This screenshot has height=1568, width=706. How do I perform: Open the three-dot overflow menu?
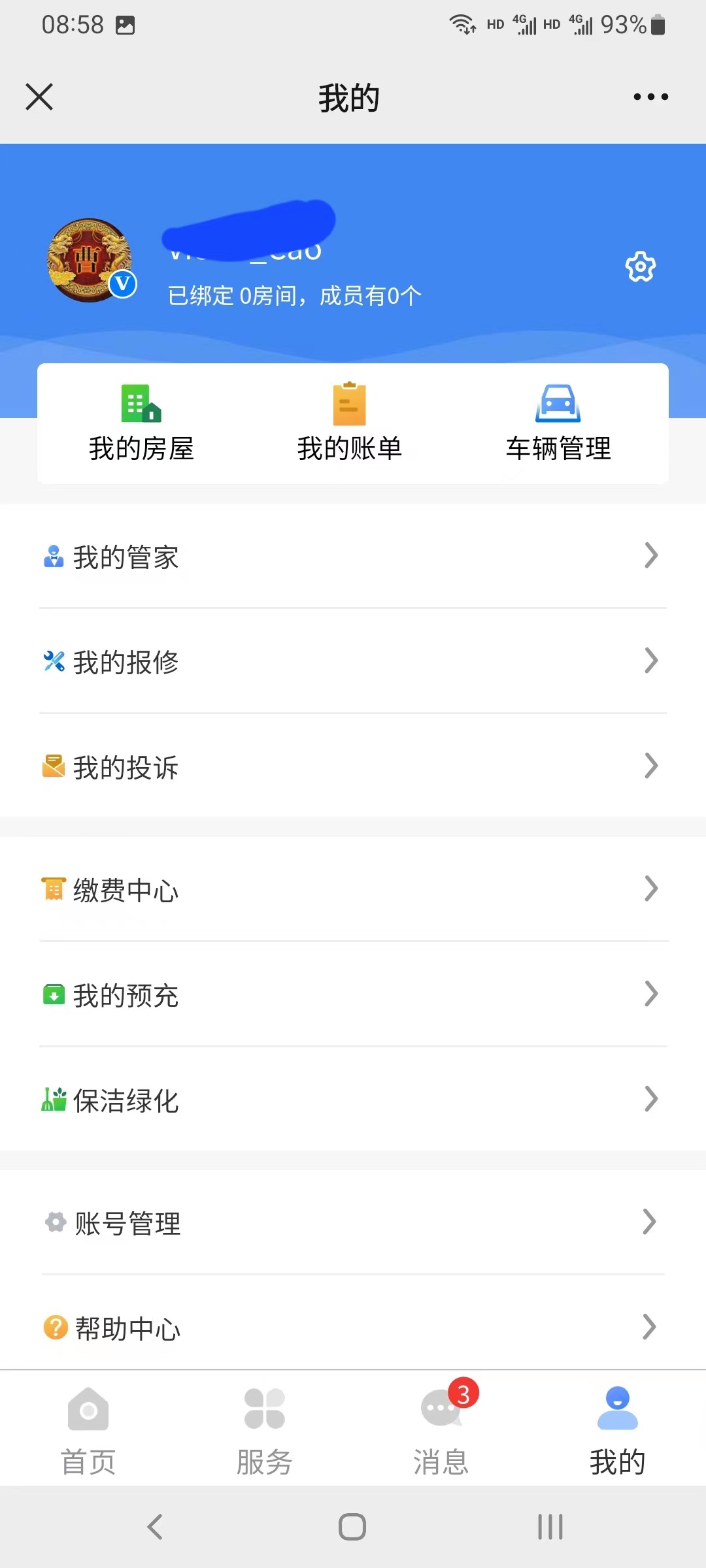coord(650,97)
